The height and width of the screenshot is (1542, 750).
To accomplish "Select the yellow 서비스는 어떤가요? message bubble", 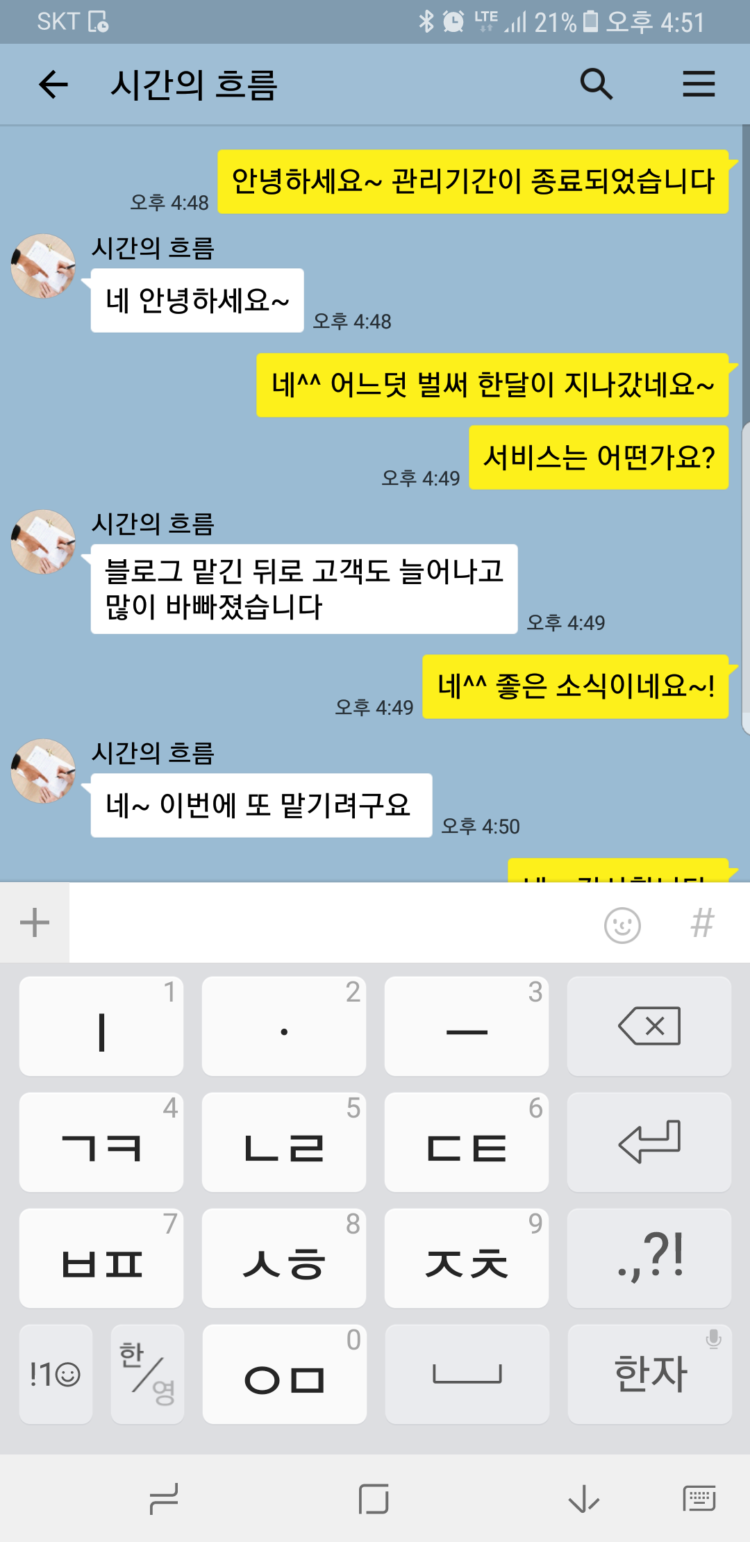I will click(598, 457).
